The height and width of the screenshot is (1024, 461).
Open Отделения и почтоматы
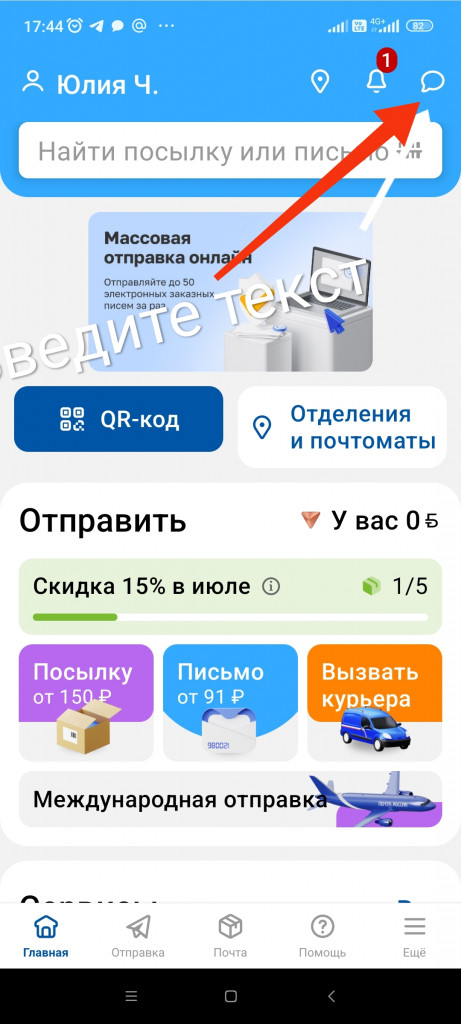342,427
